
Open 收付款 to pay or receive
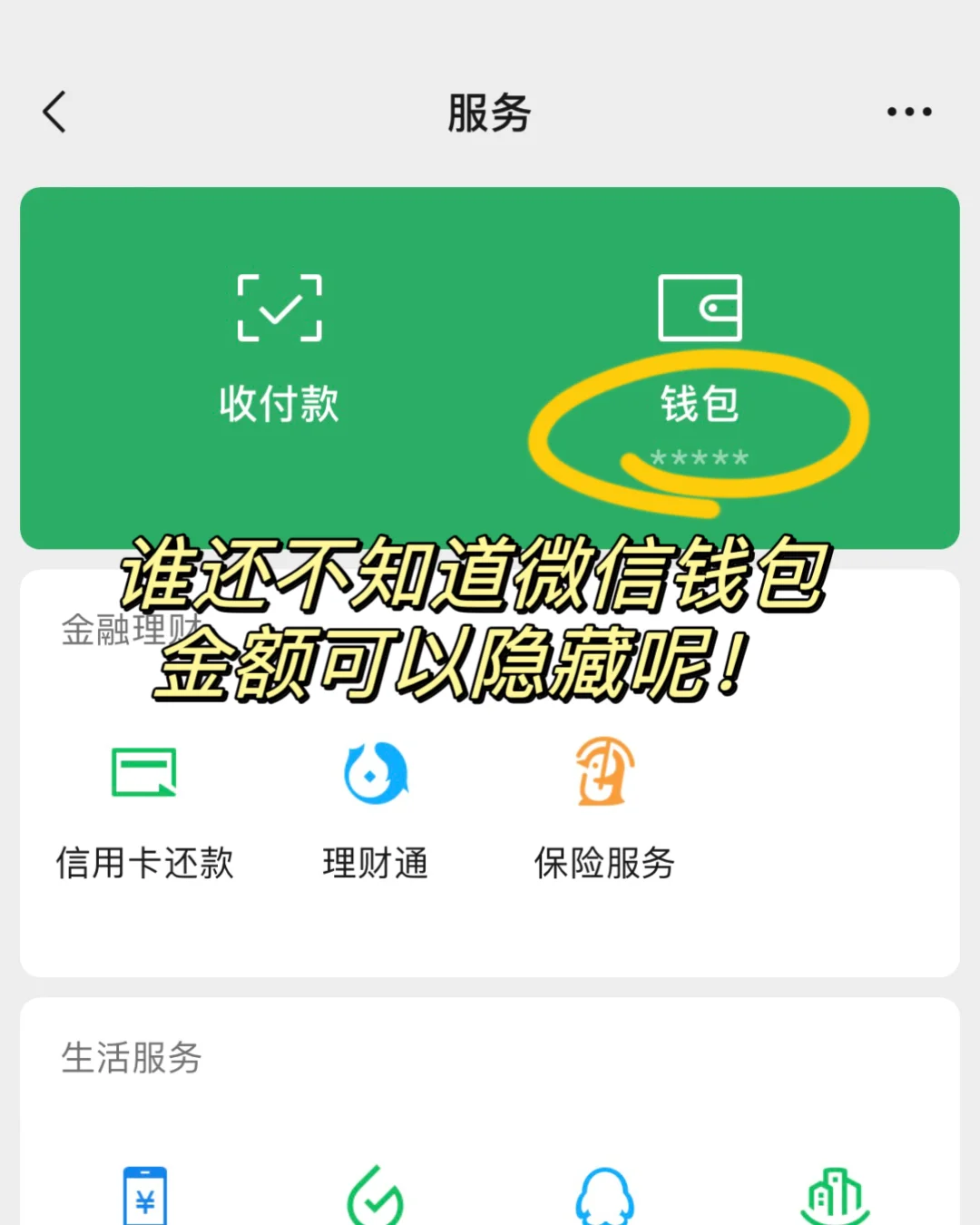click(x=279, y=349)
